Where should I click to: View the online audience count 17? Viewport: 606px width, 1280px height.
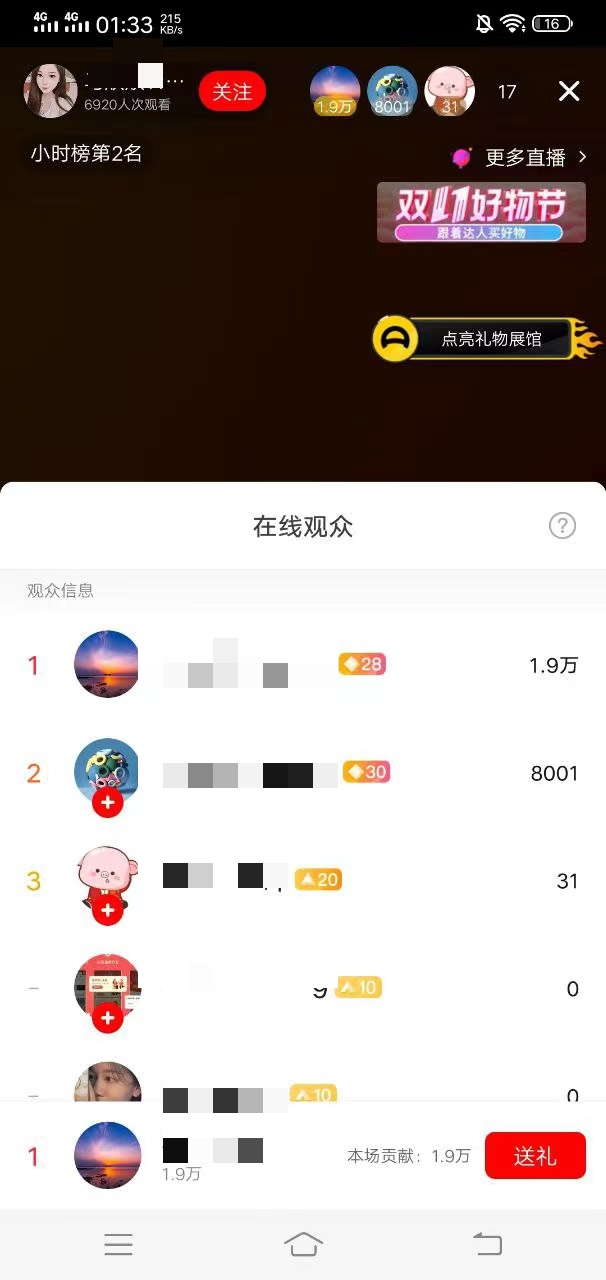507,92
